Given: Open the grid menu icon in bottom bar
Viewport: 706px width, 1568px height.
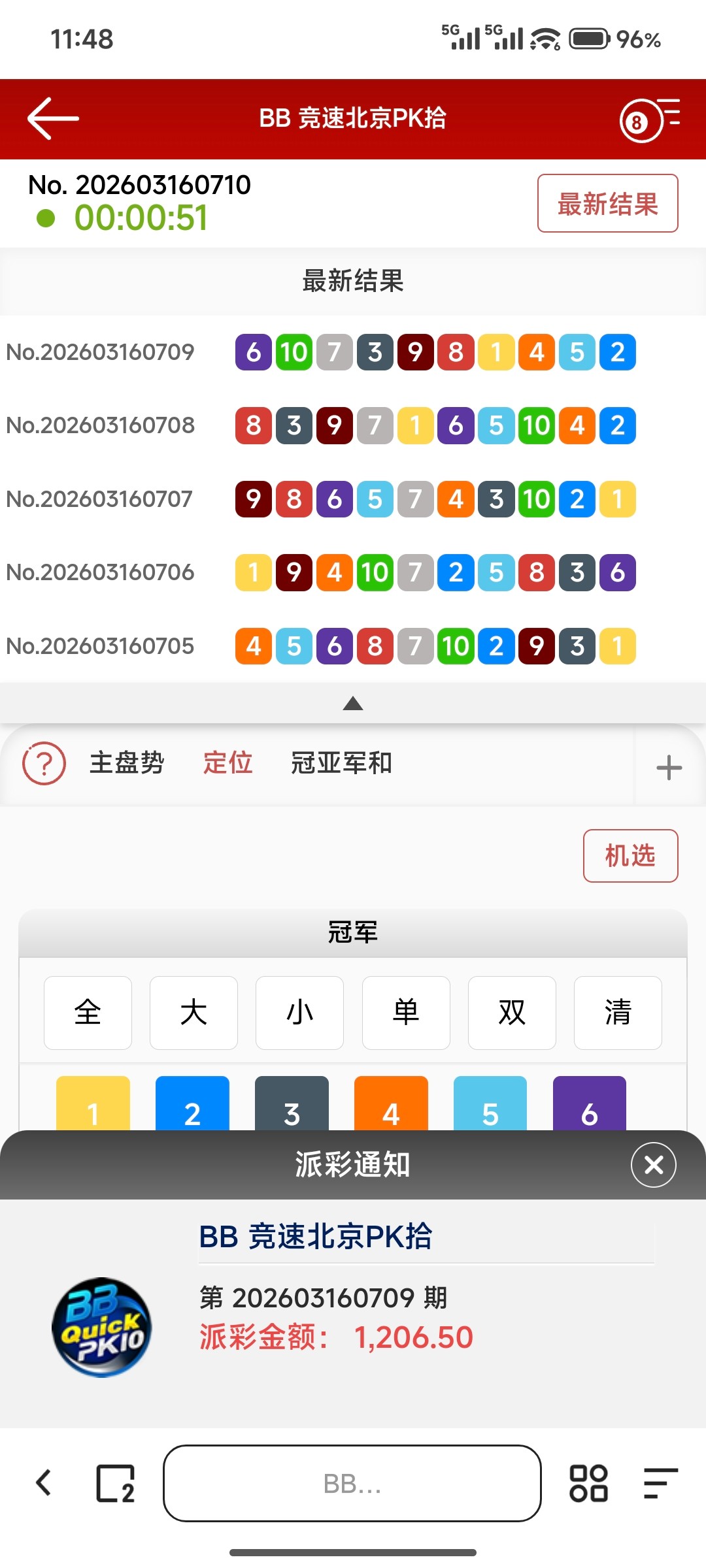Looking at the screenshot, I should tap(590, 1484).
